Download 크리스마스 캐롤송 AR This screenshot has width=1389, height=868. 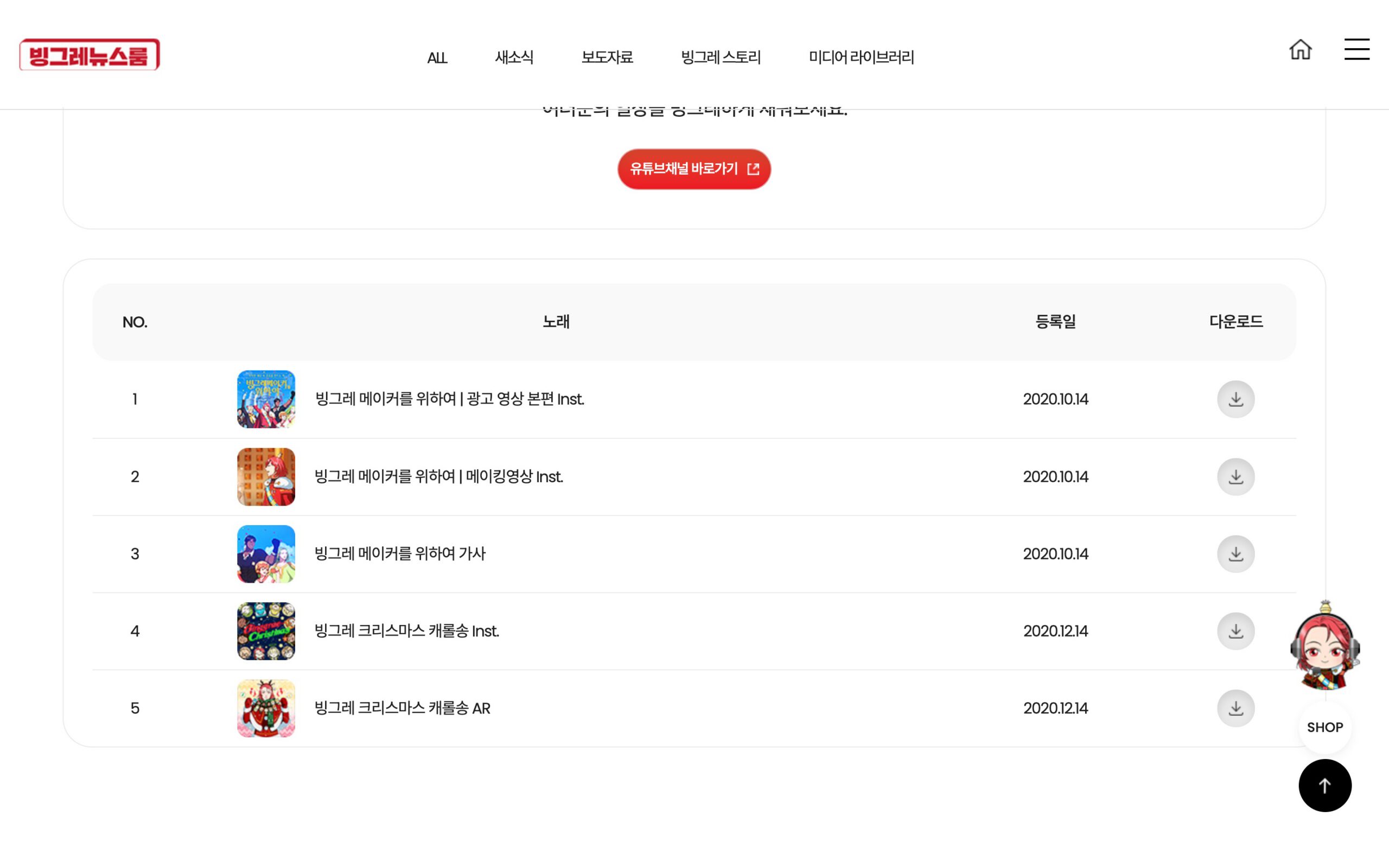(1235, 709)
